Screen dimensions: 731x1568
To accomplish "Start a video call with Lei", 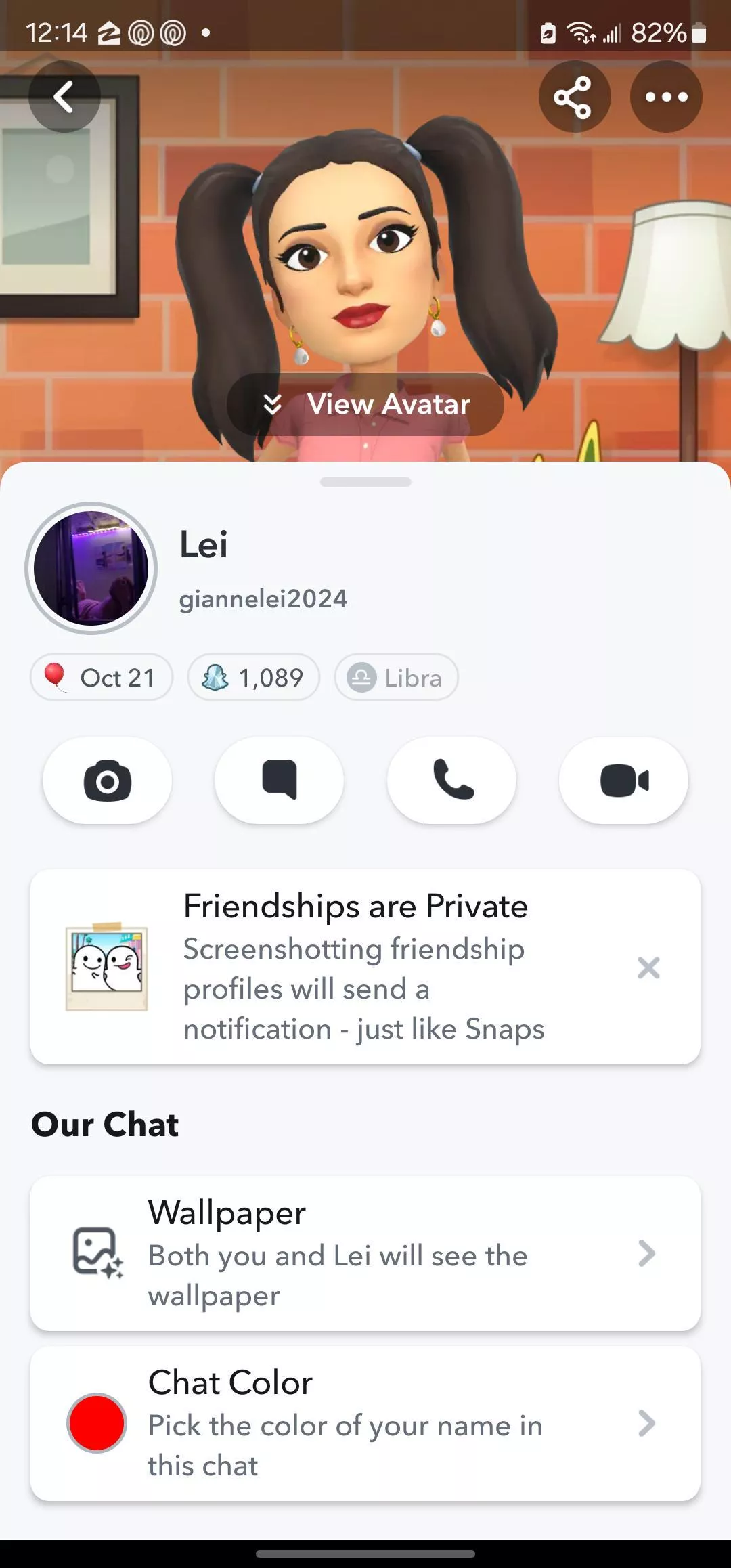I will (x=623, y=780).
